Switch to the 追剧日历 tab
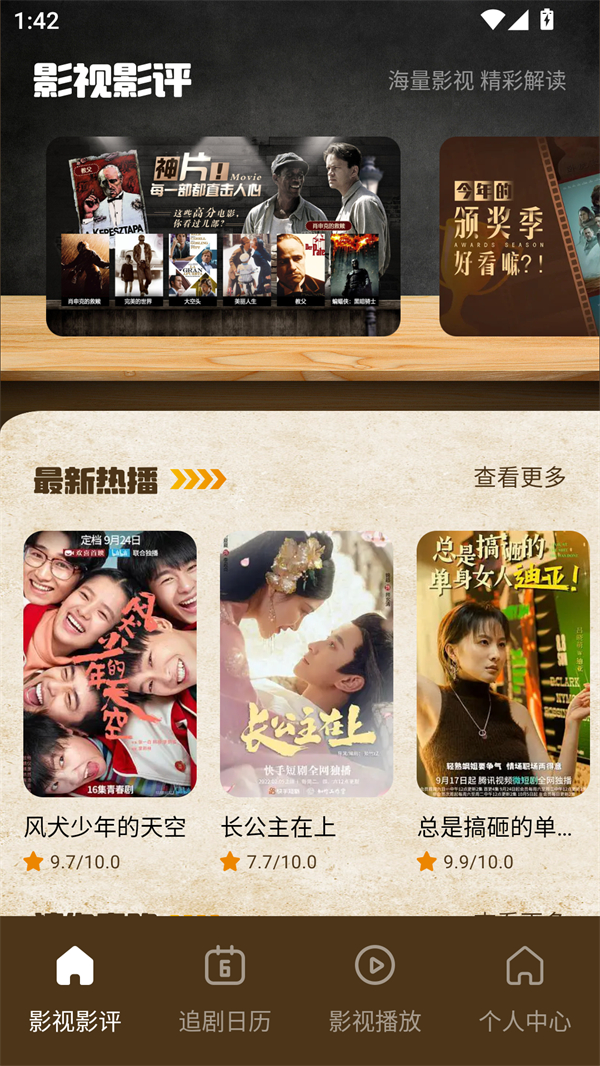This screenshot has height=1066, width=600. (225, 990)
